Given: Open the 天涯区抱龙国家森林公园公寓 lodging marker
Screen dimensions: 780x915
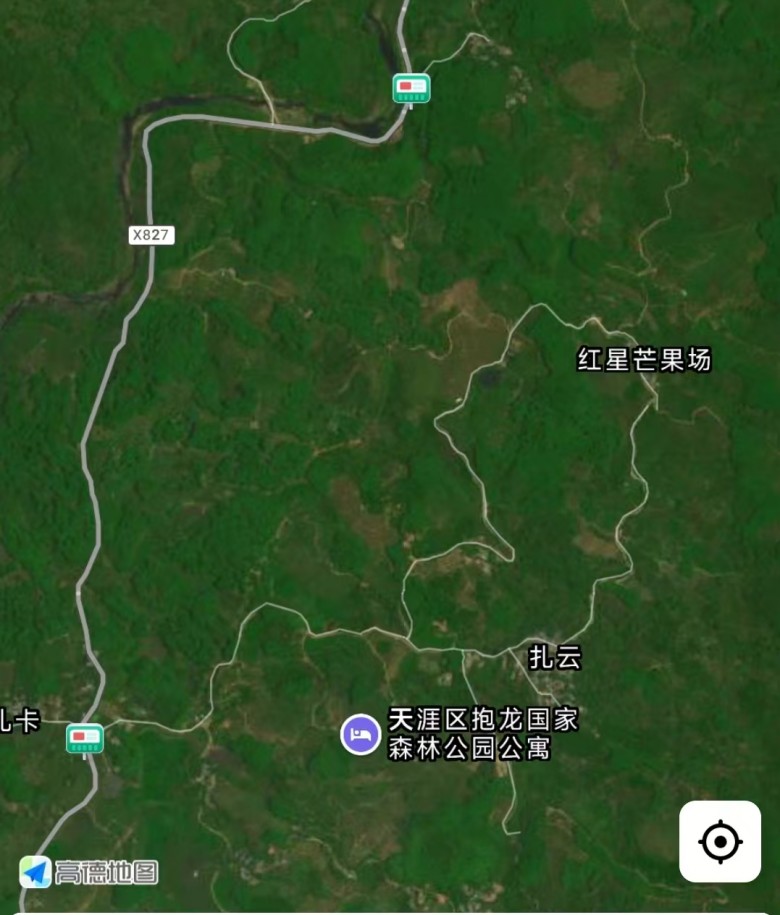Looking at the screenshot, I should coord(361,734).
